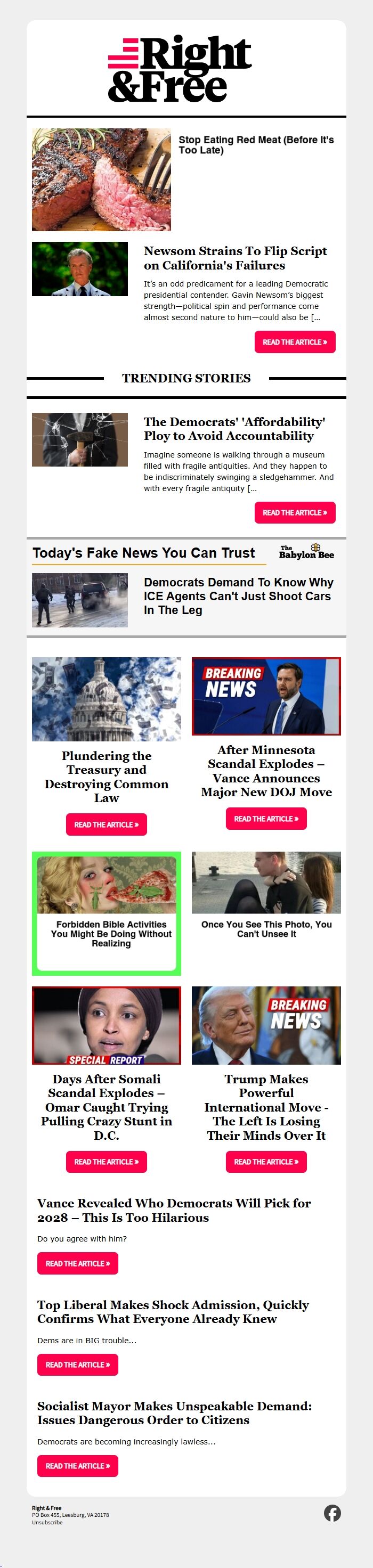Read the article about Plundering the Treasury
The width and height of the screenshot is (373, 1568).
coord(106,825)
